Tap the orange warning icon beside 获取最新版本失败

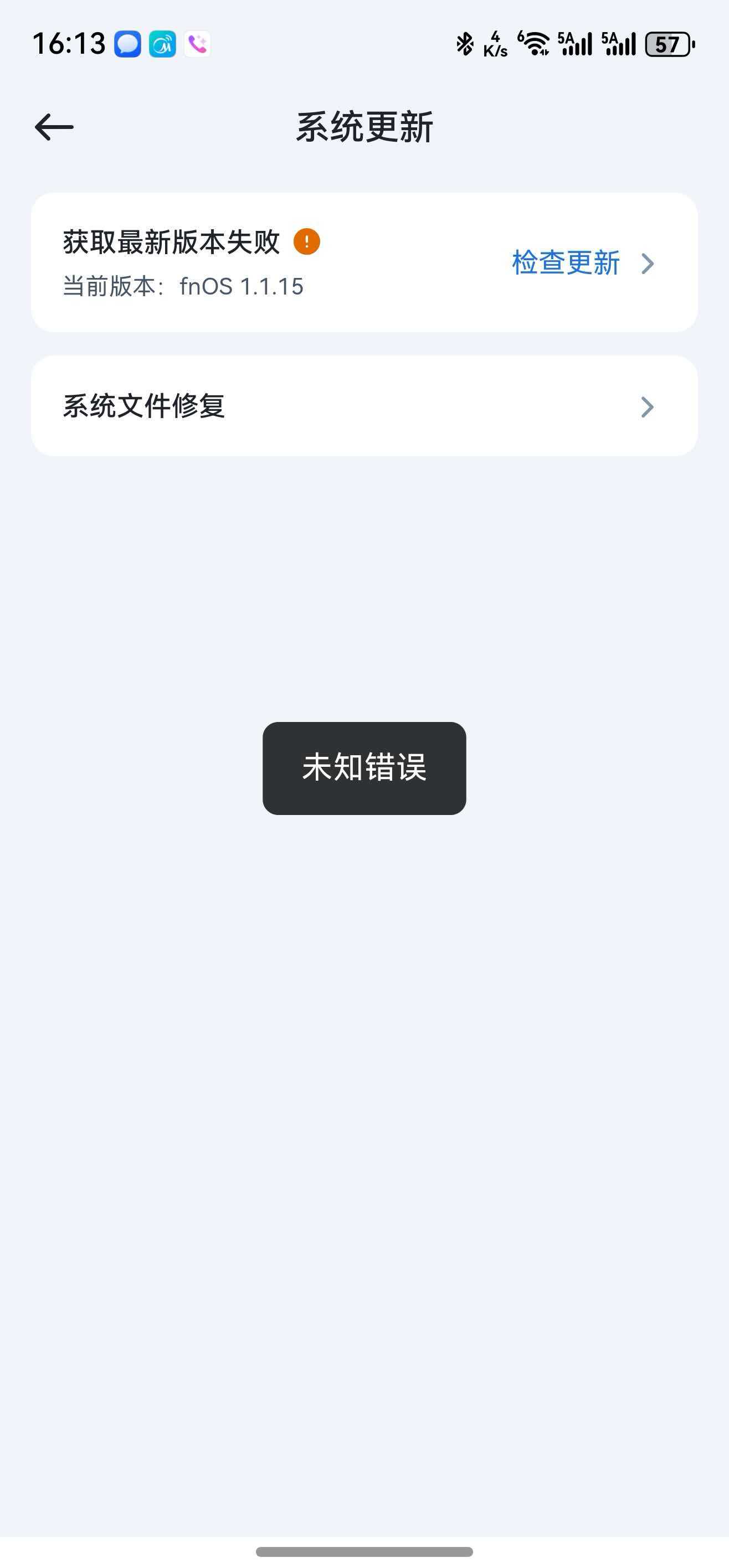306,241
